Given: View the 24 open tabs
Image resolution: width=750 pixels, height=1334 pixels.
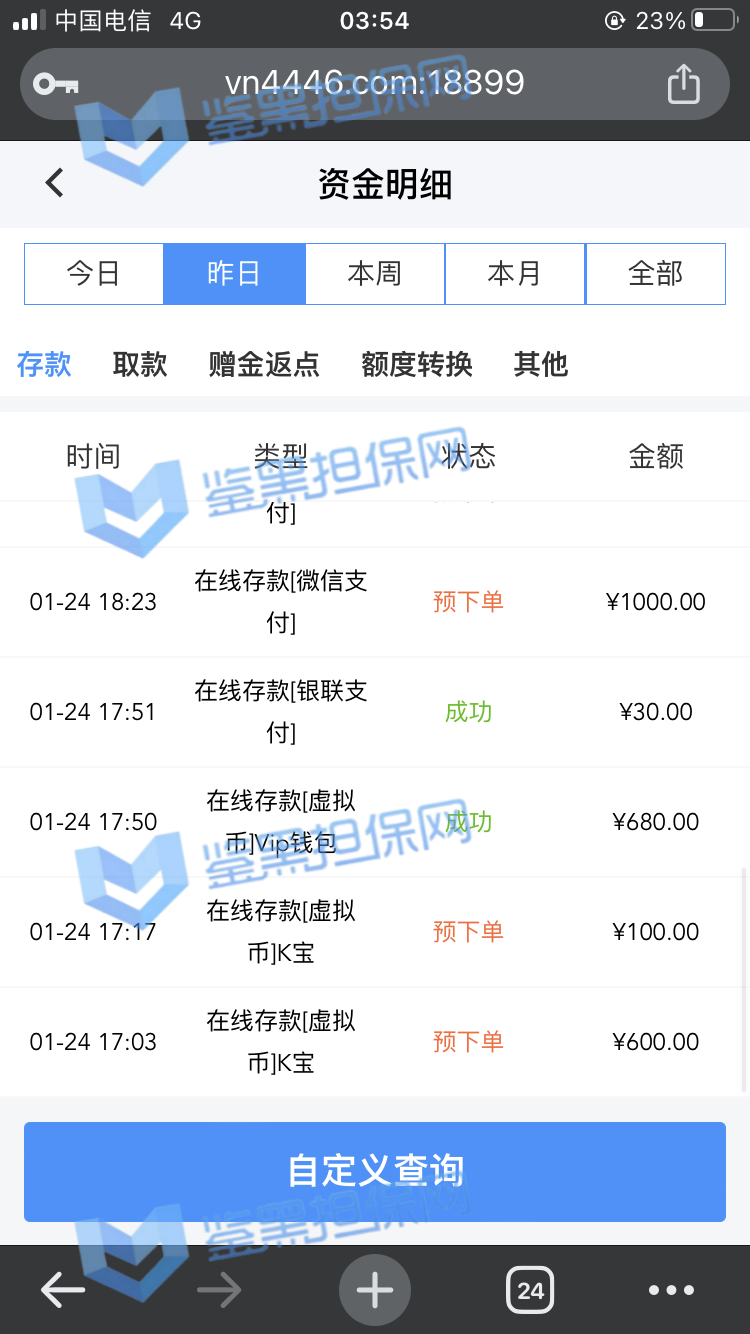Looking at the screenshot, I should 530,1290.
